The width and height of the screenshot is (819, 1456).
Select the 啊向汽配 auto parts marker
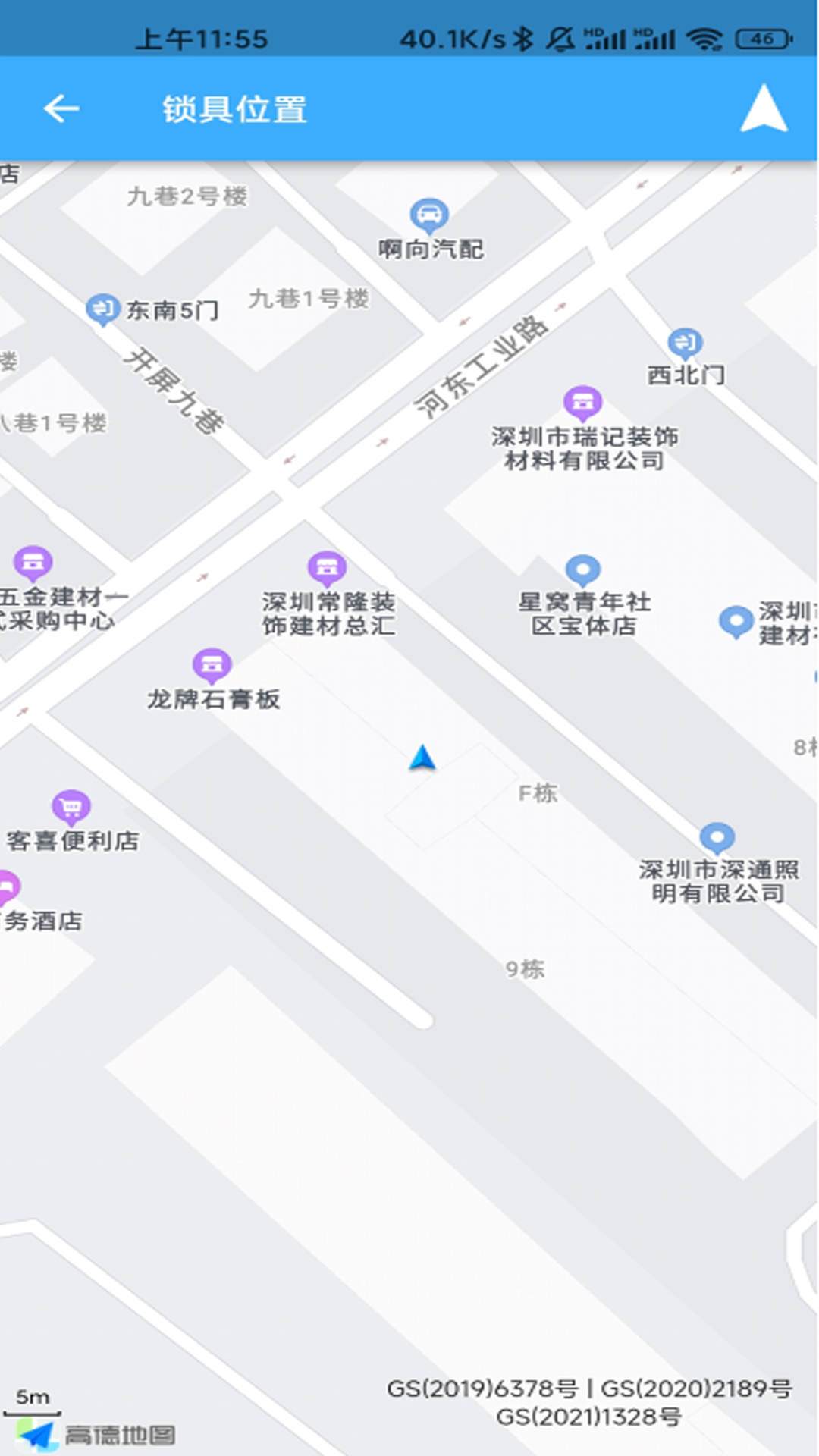click(429, 216)
